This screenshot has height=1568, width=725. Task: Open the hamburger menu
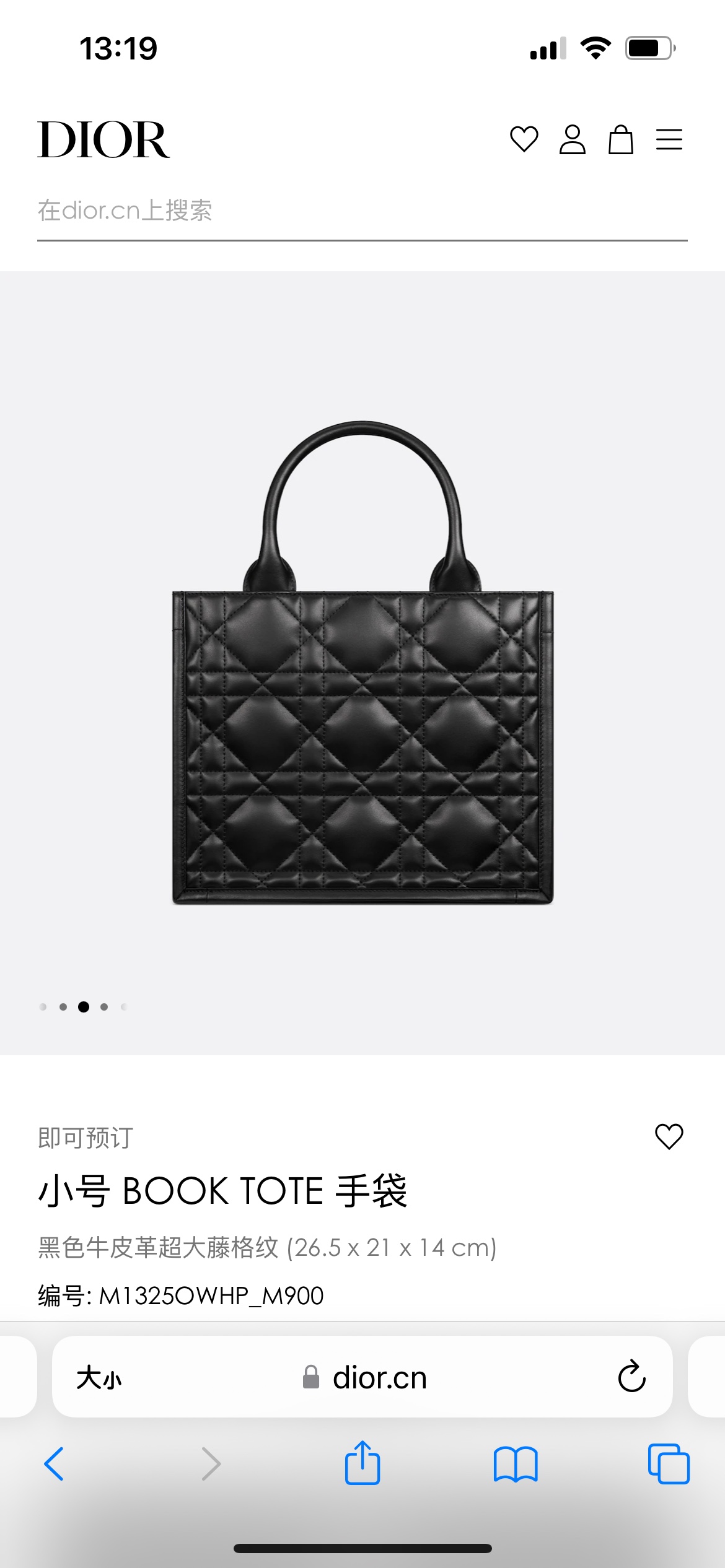[669, 139]
